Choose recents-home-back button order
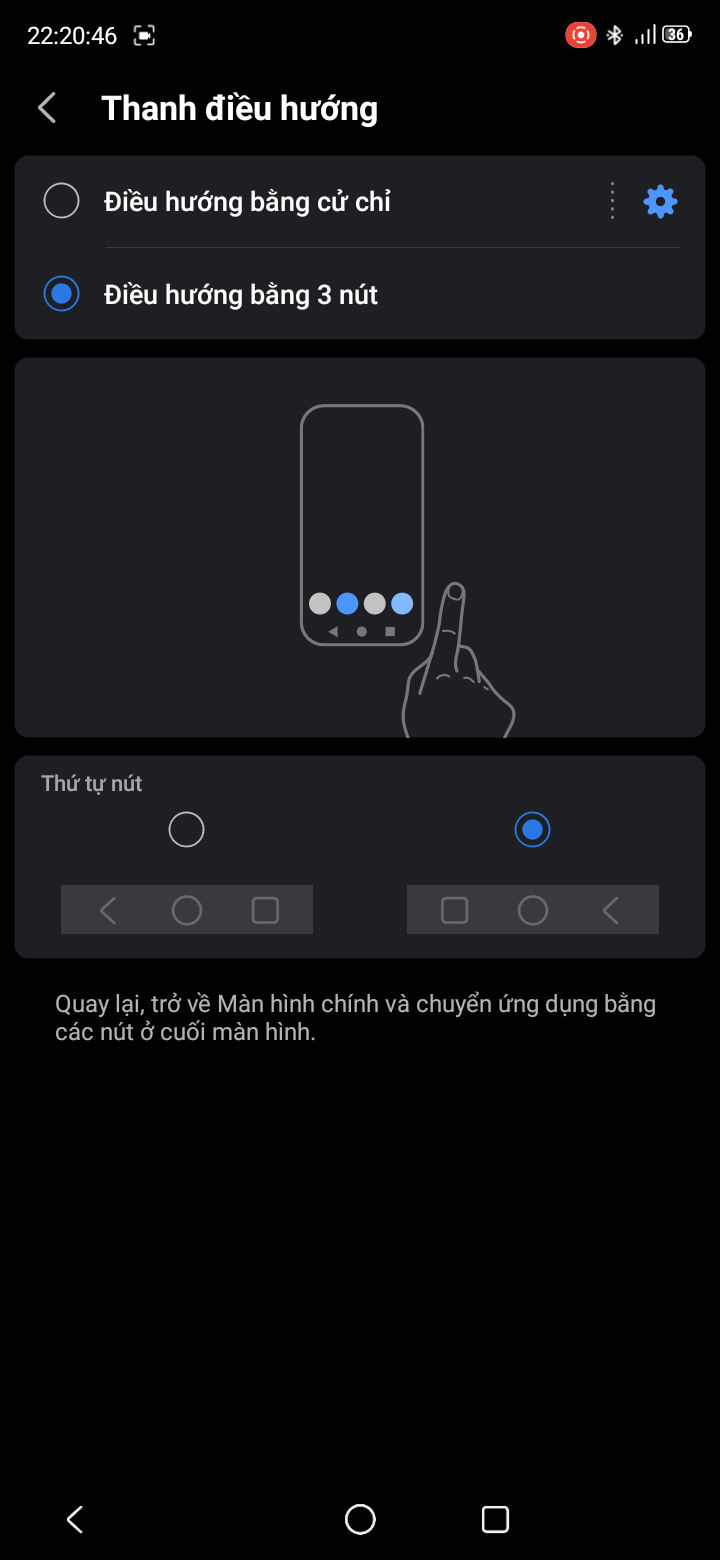The height and width of the screenshot is (1560, 720). (532, 830)
